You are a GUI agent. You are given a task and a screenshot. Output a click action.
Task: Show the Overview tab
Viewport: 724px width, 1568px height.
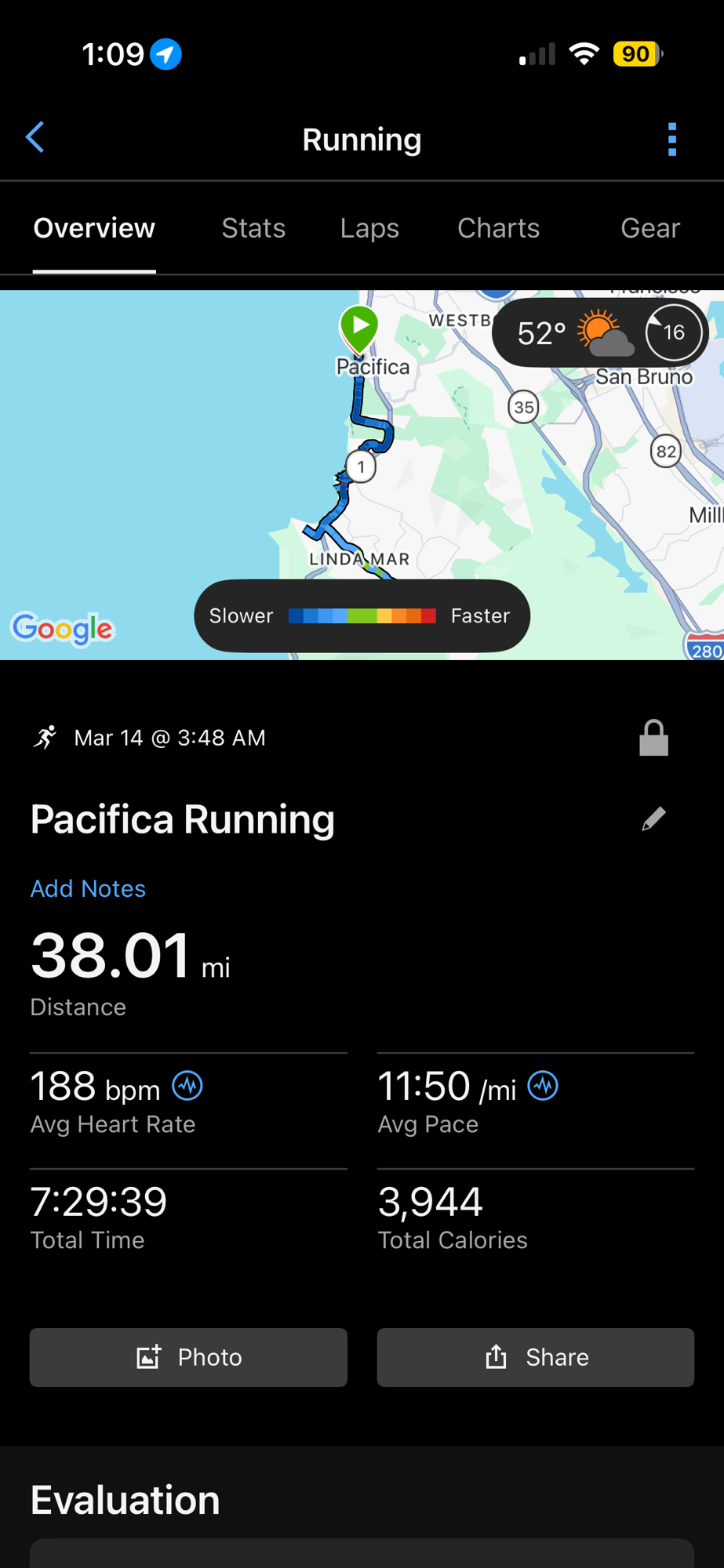[94, 228]
